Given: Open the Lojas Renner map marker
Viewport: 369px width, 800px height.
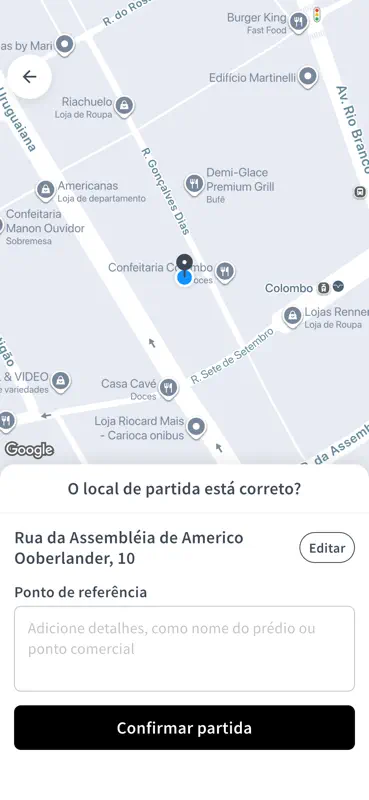Looking at the screenshot, I should click(292, 317).
